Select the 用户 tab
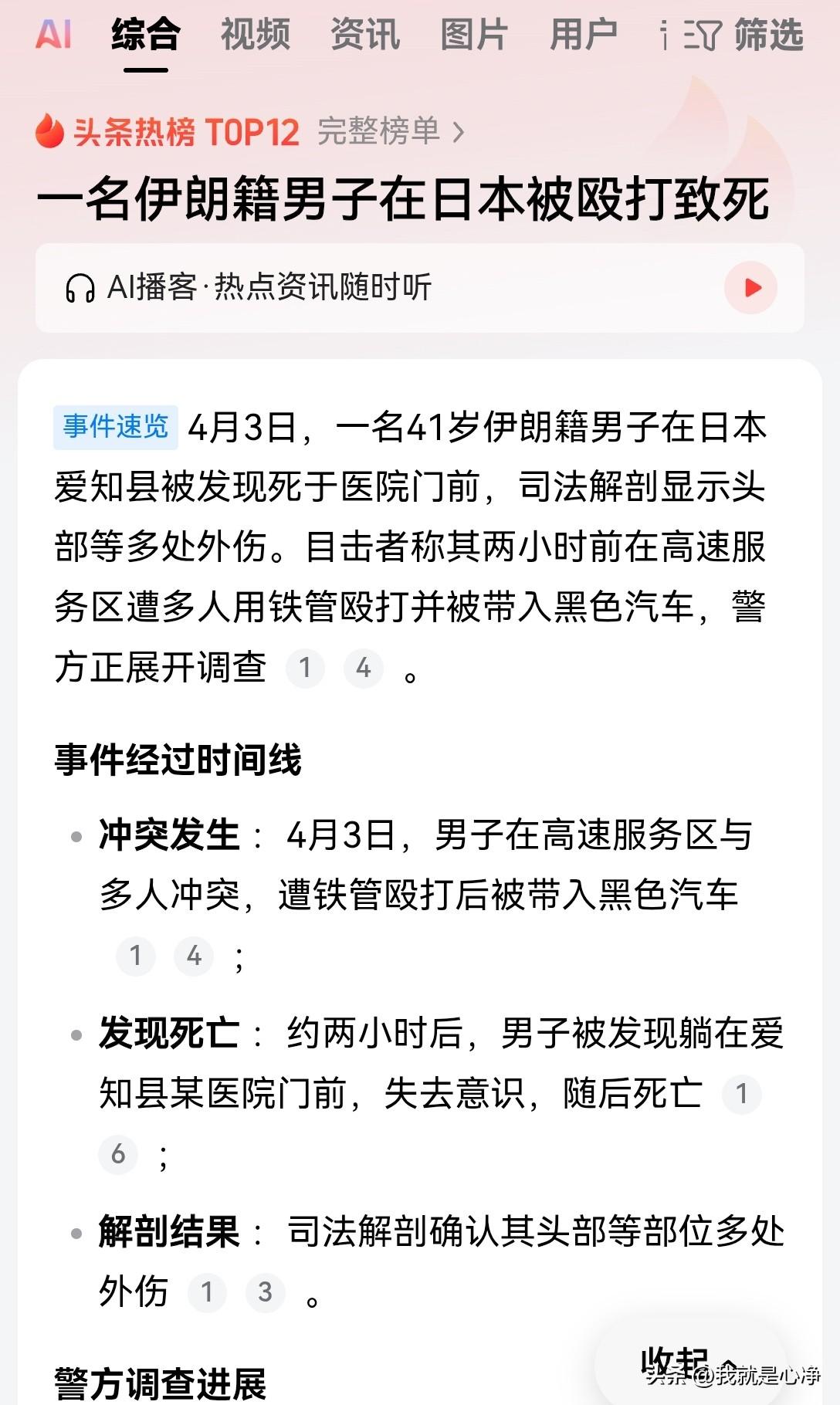Viewport: 840px width, 1405px height. (x=584, y=35)
